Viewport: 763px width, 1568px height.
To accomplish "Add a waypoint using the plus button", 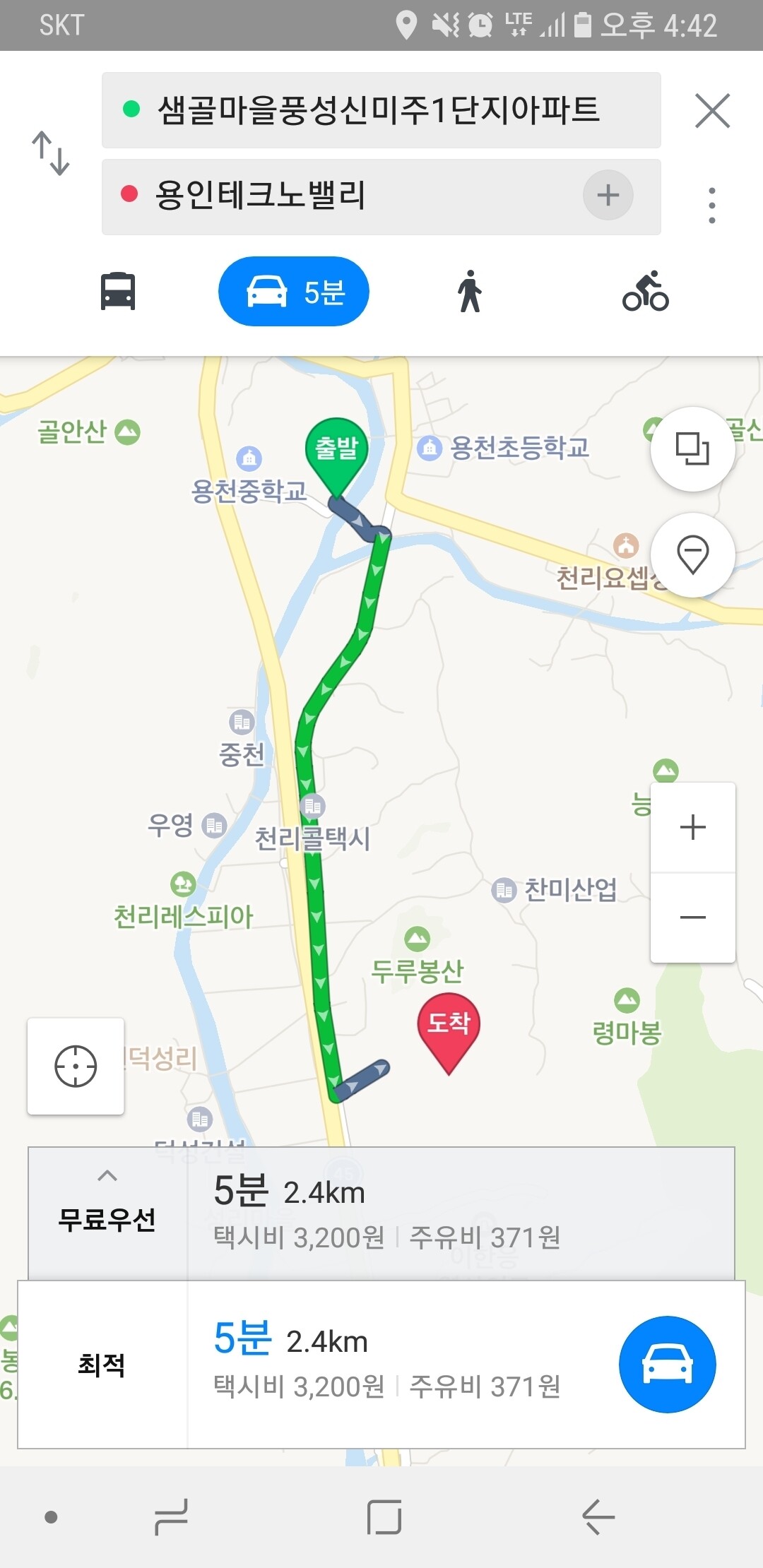I will tap(609, 196).
